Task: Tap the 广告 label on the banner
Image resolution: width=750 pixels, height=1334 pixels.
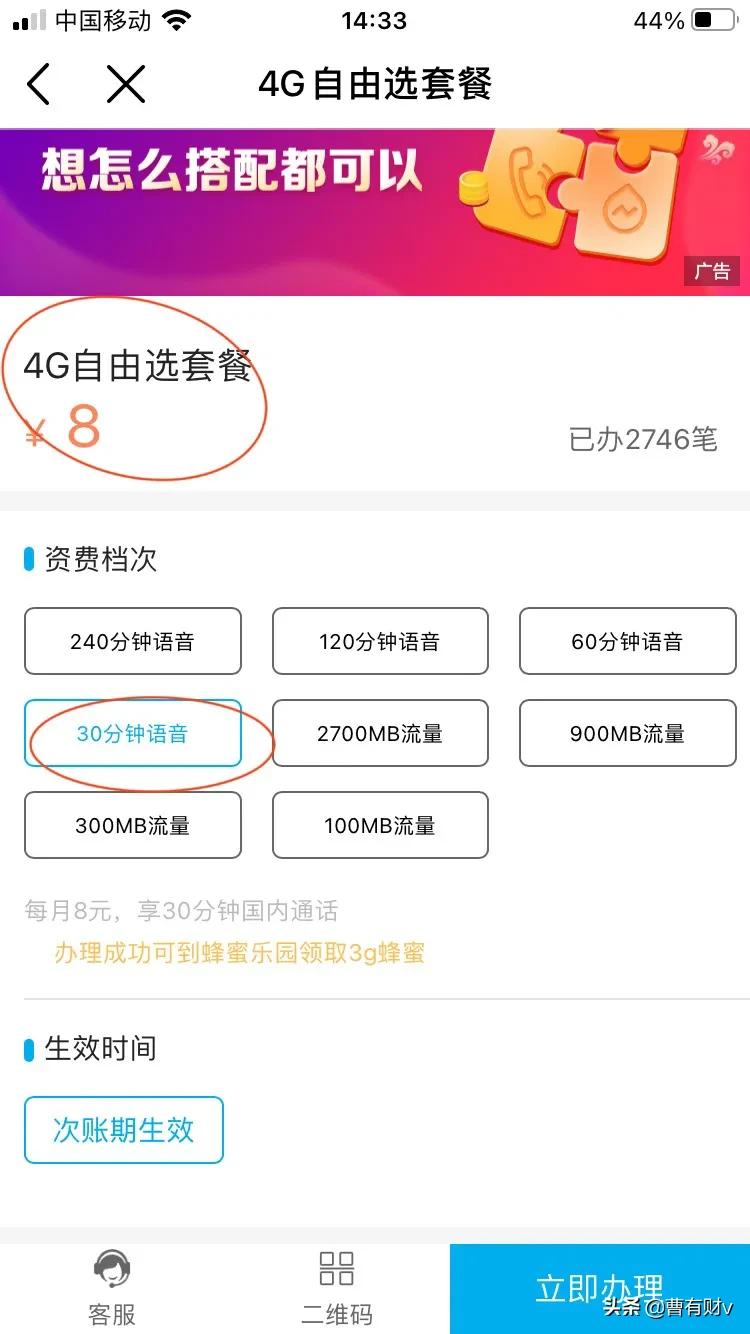Action: (x=712, y=270)
